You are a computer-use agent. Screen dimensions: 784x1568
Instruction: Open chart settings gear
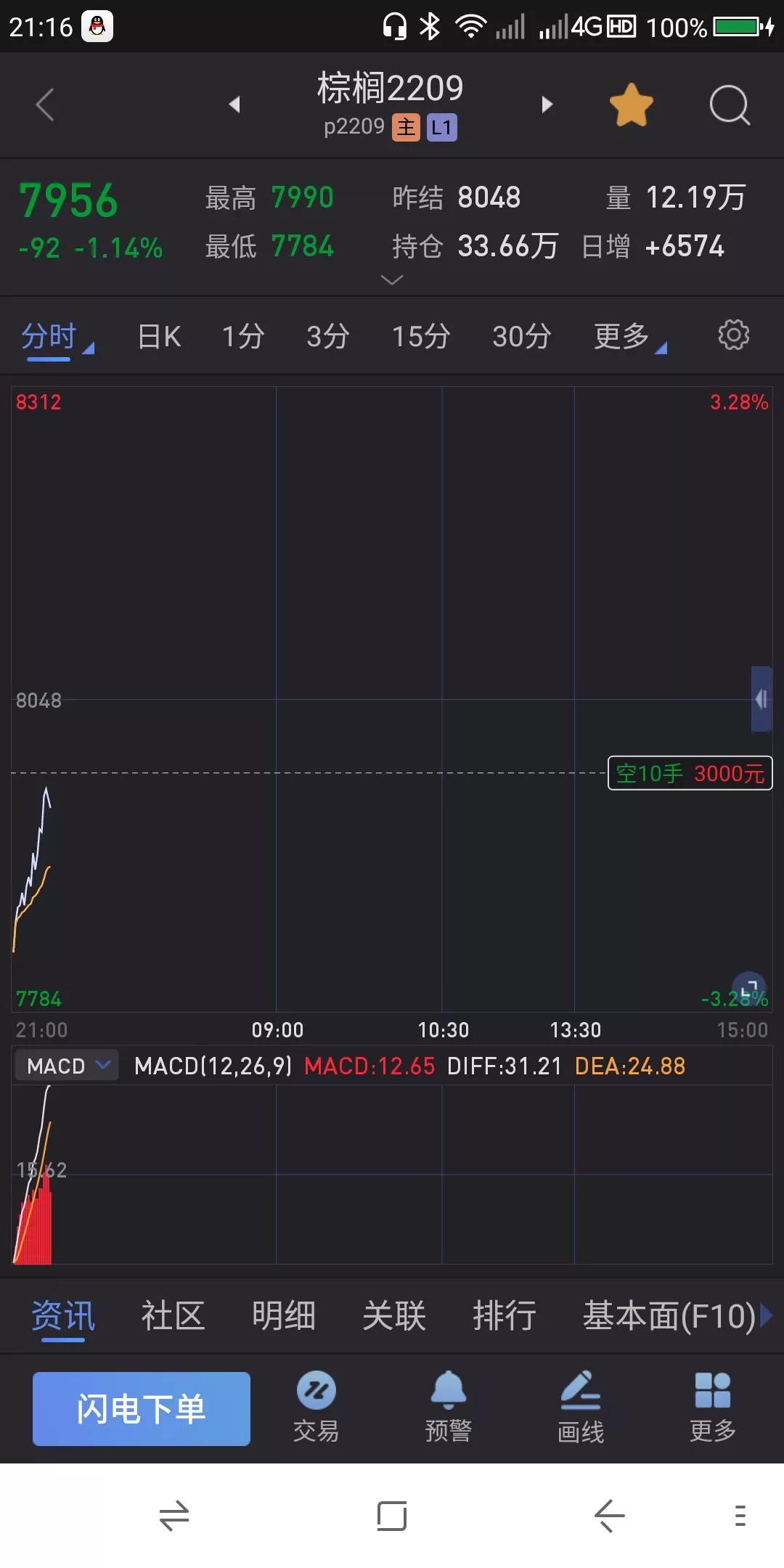(733, 335)
